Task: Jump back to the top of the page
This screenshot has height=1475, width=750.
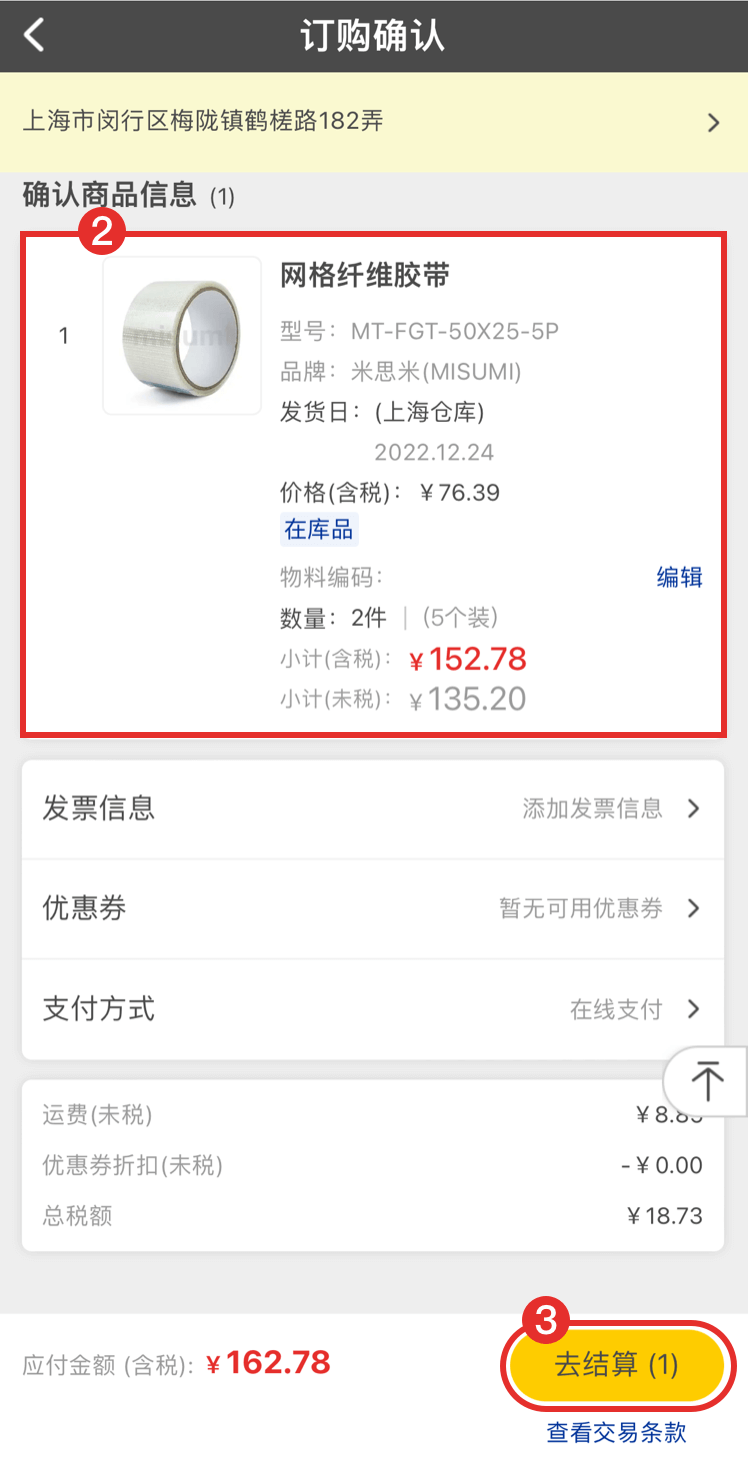Action: (x=708, y=1080)
